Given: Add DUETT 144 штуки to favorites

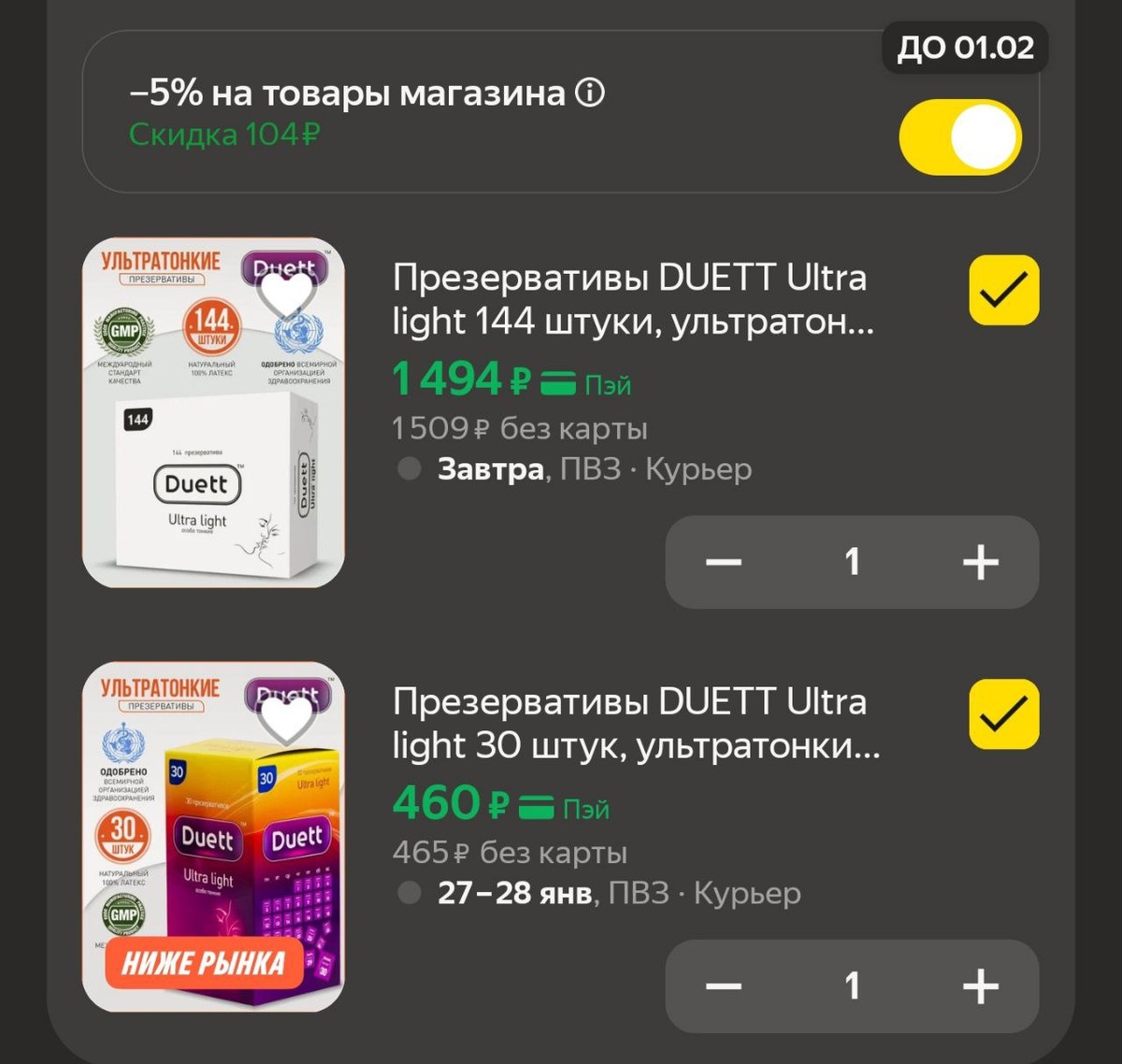Looking at the screenshot, I should click(x=286, y=294).
